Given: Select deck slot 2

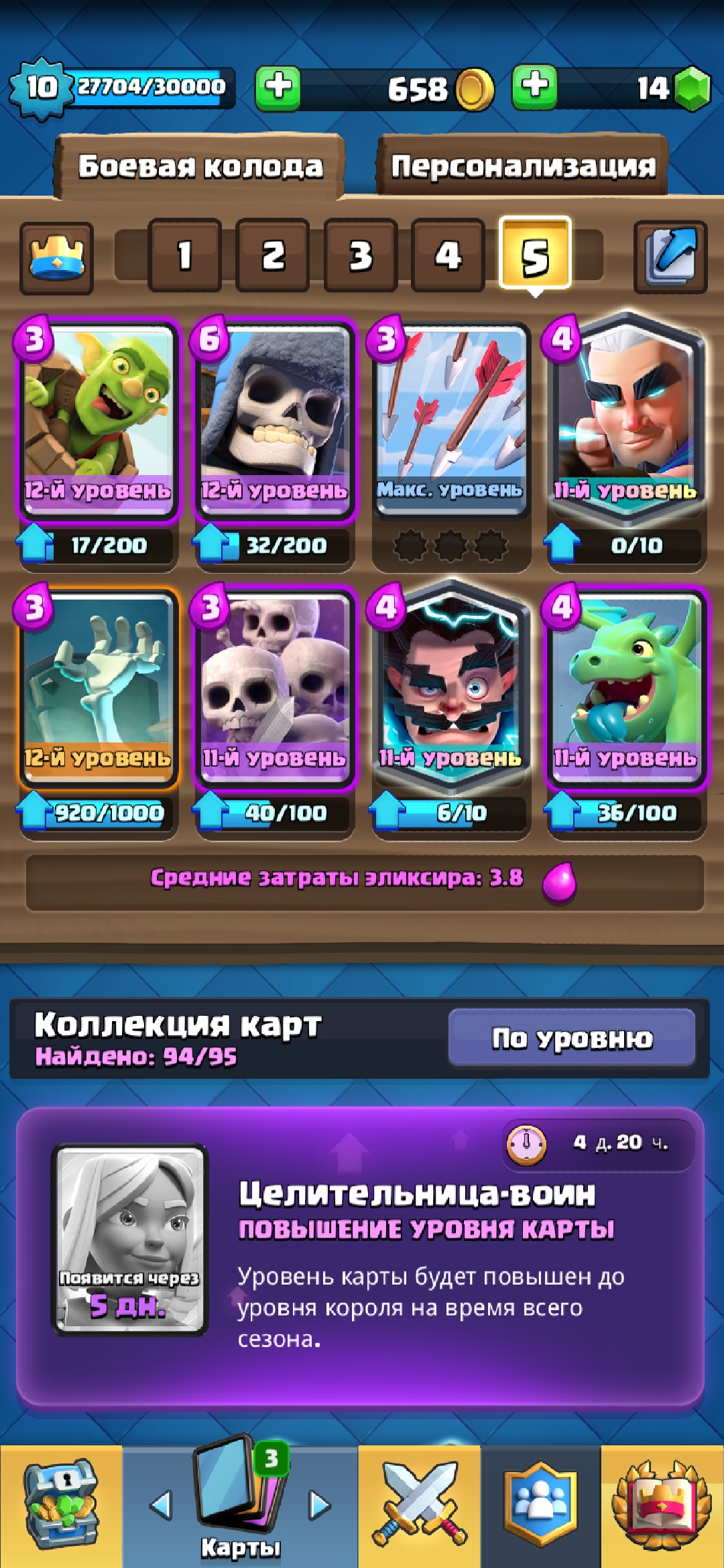Looking at the screenshot, I should click(x=272, y=255).
